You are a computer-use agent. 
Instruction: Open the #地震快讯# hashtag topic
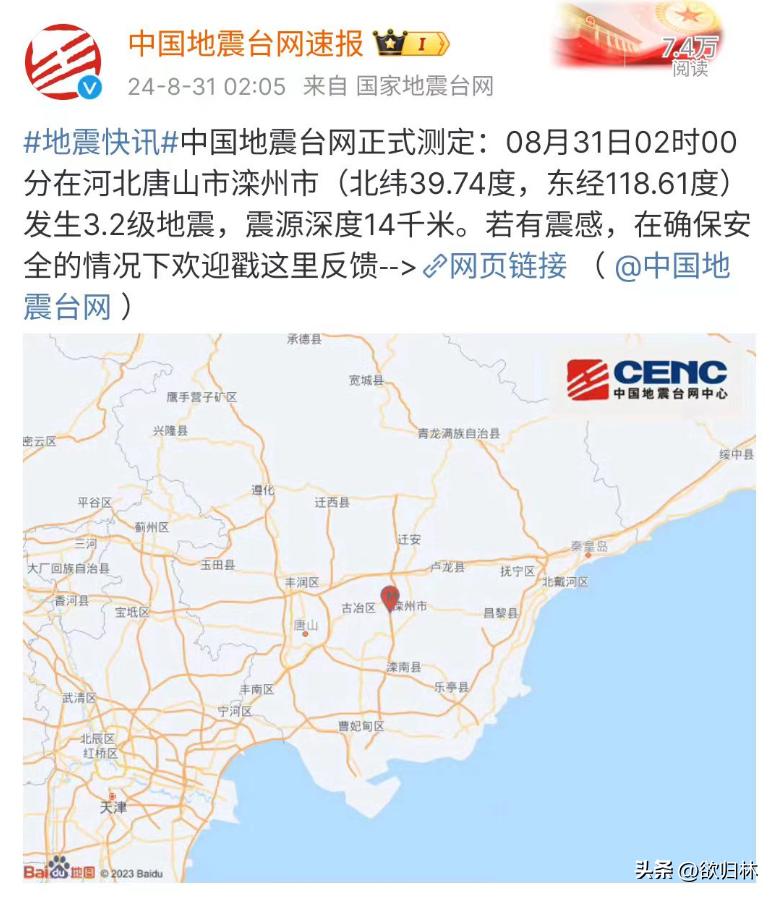tap(102, 143)
